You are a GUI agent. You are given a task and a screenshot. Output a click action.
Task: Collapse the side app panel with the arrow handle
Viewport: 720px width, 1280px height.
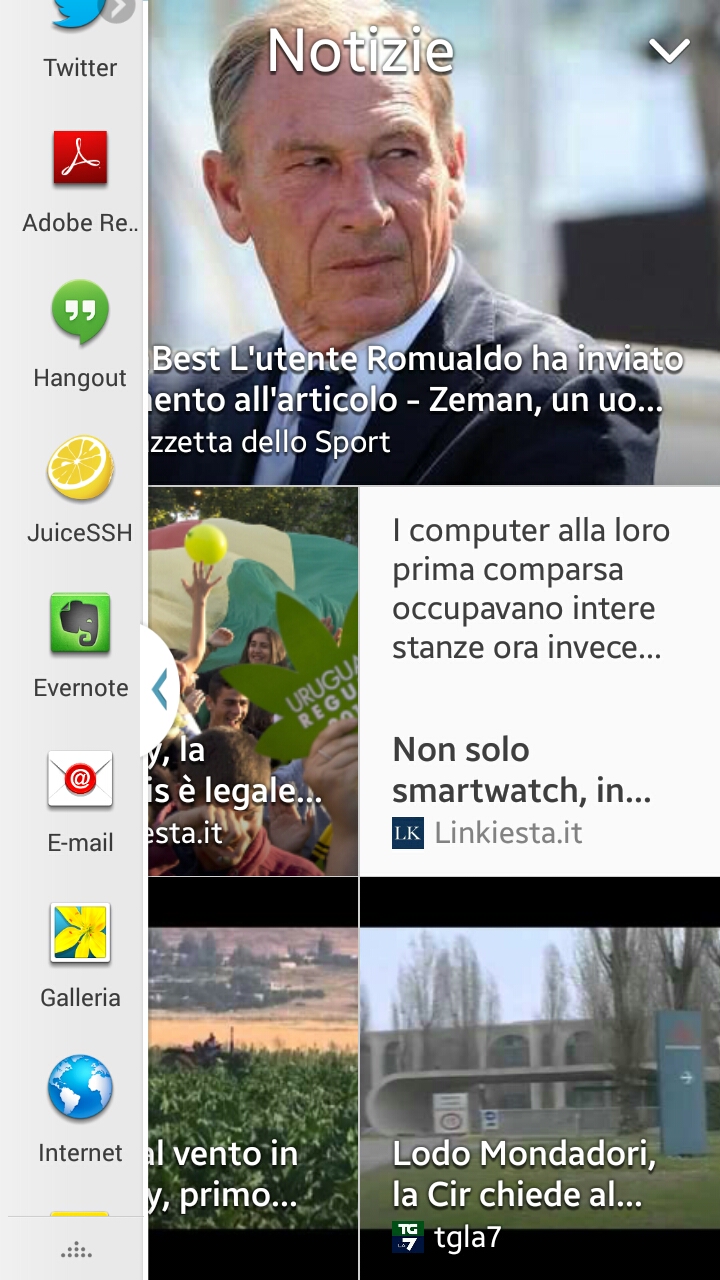[159, 689]
